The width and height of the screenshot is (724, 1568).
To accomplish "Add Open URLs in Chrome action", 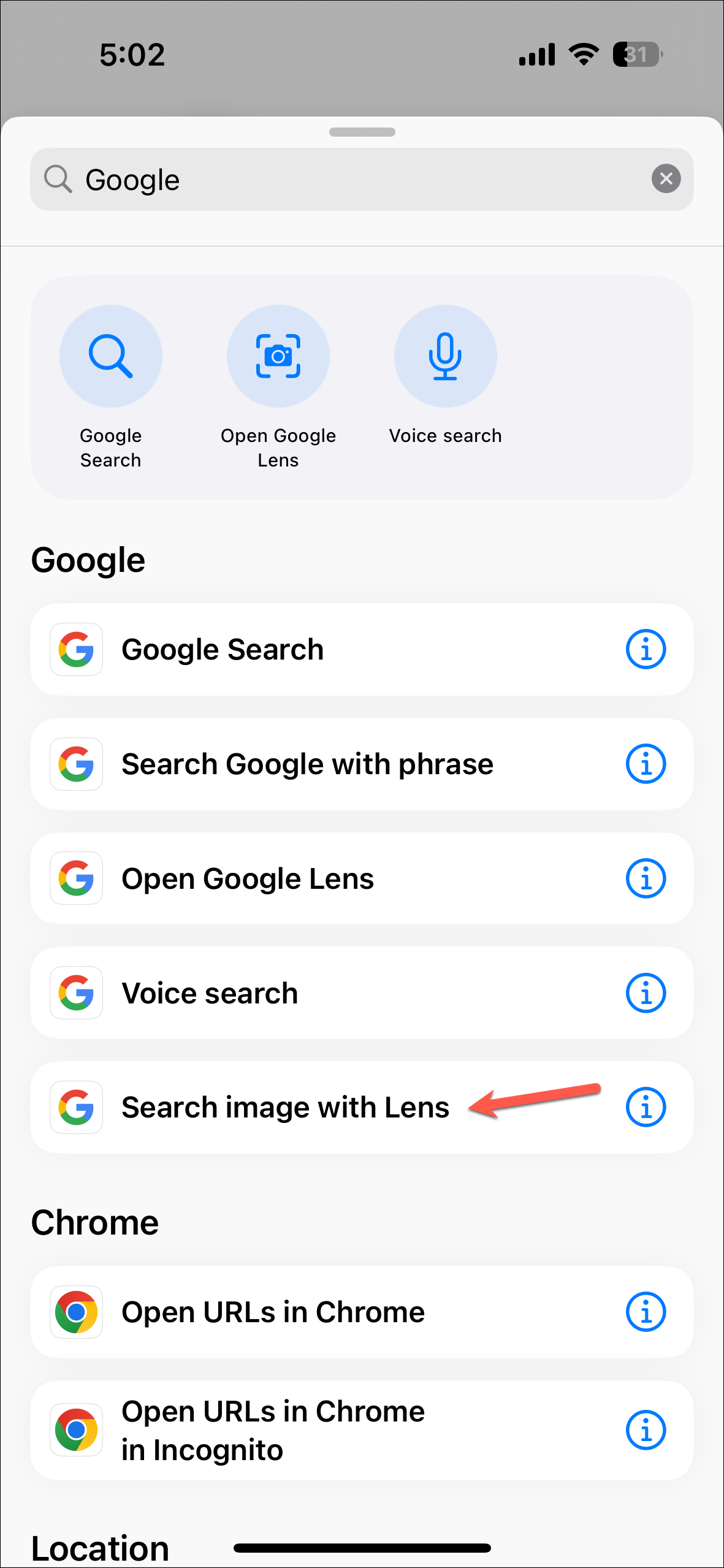I will pyautogui.click(x=319, y=1312).
